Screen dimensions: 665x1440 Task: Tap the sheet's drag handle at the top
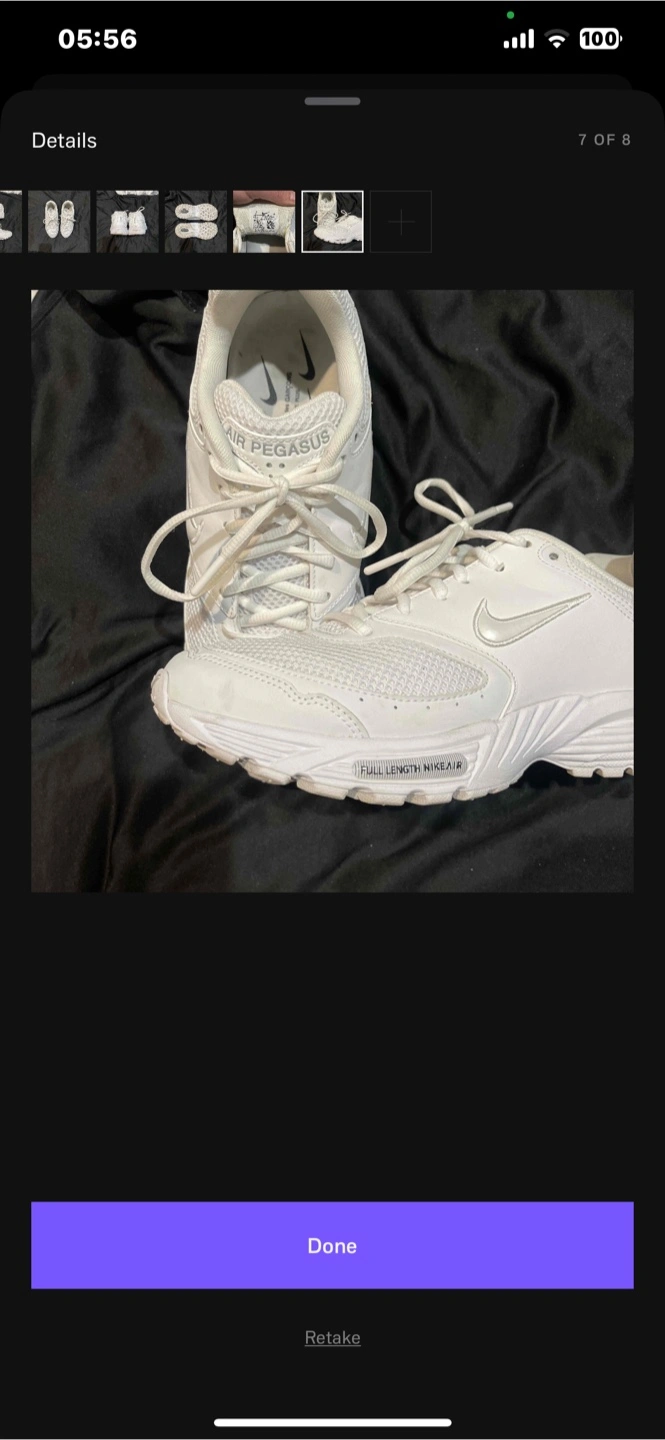(332, 101)
